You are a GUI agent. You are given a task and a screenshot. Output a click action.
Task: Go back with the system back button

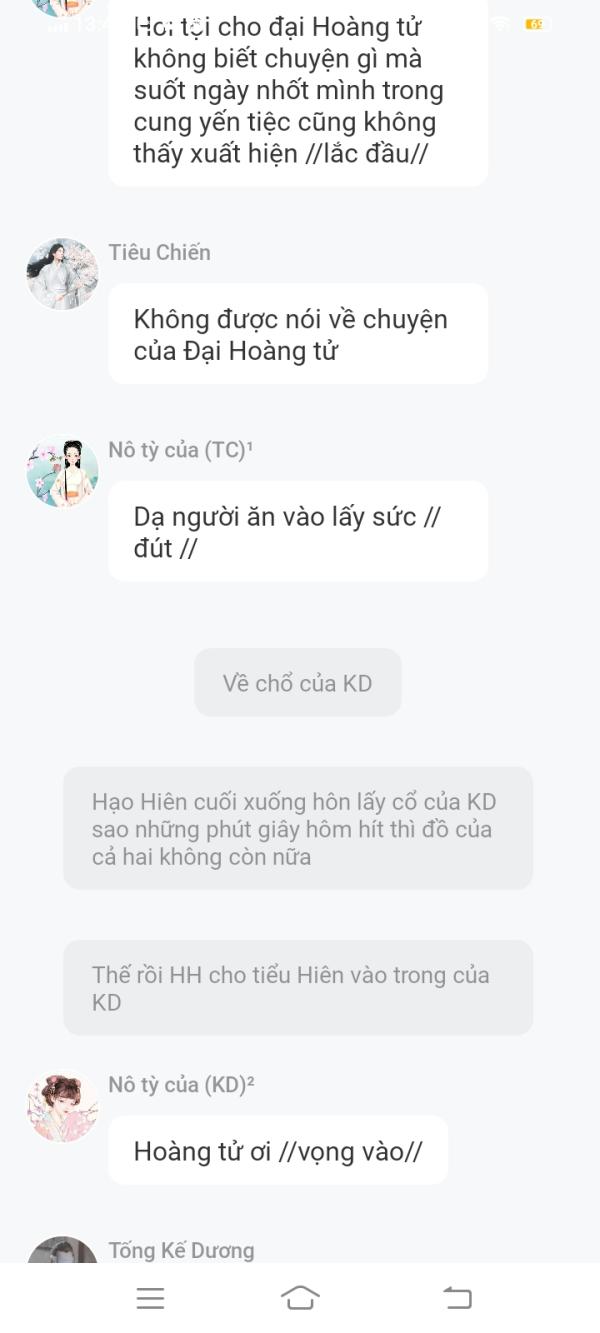[457, 1298]
